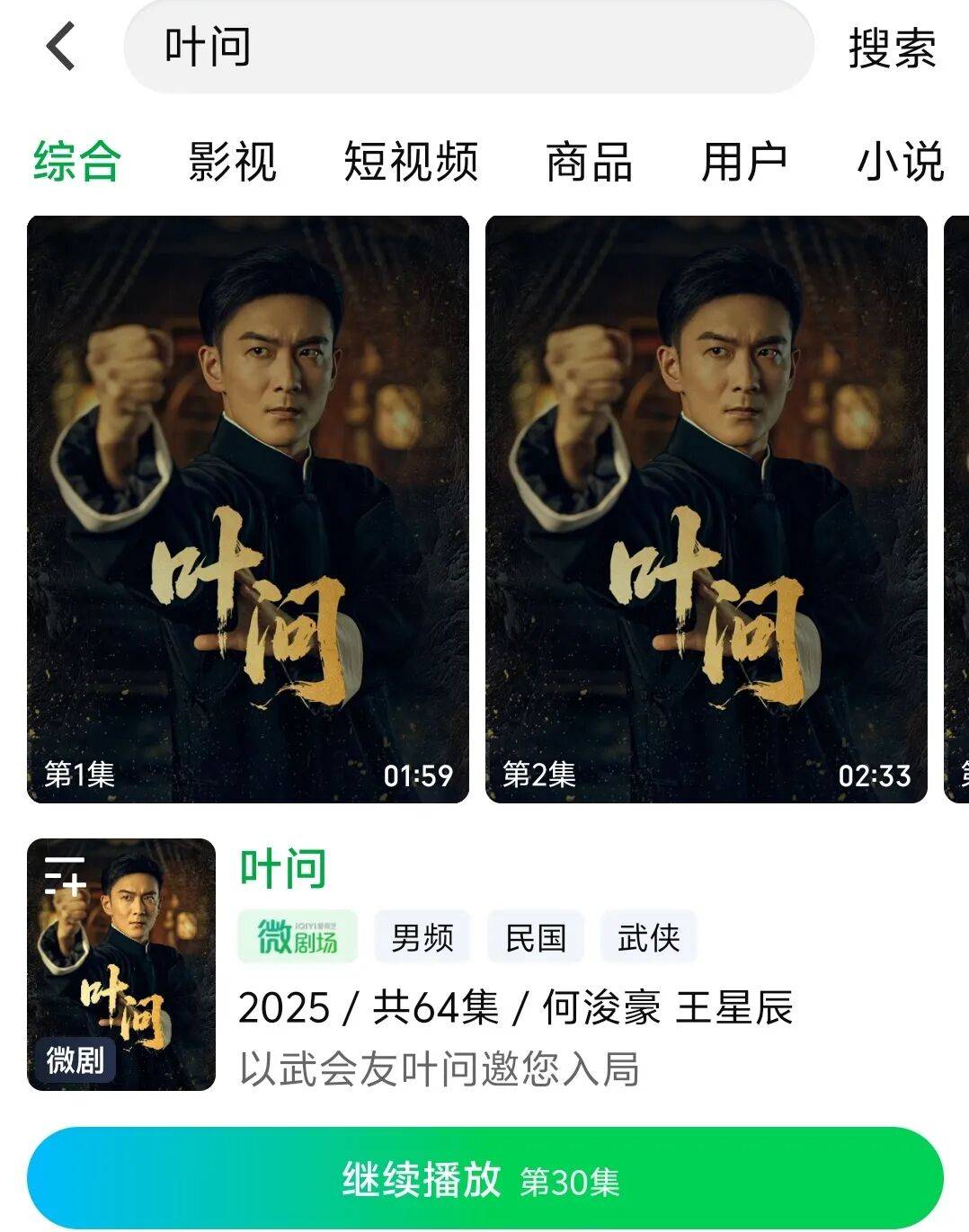The height and width of the screenshot is (1232, 969).
Task: Tap 继续播放 to resume episode 30
Action: point(484,1176)
